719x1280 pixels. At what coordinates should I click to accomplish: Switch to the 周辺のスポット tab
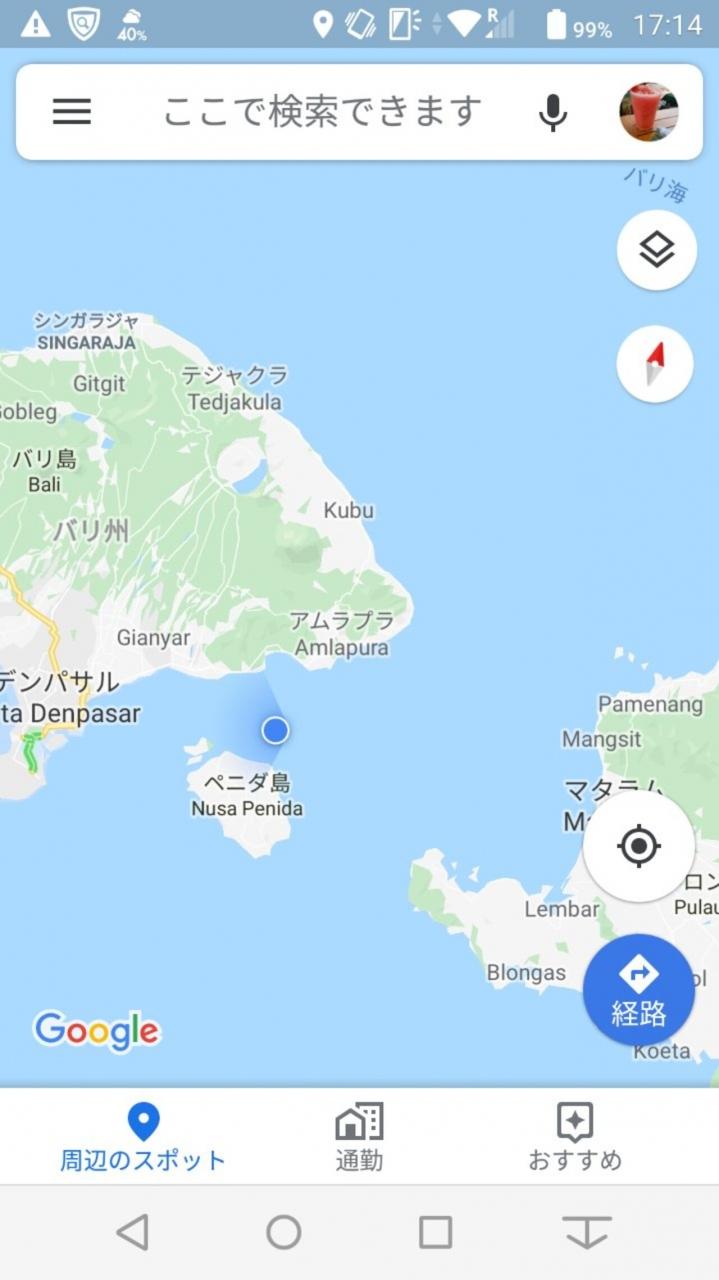(x=143, y=1137)
